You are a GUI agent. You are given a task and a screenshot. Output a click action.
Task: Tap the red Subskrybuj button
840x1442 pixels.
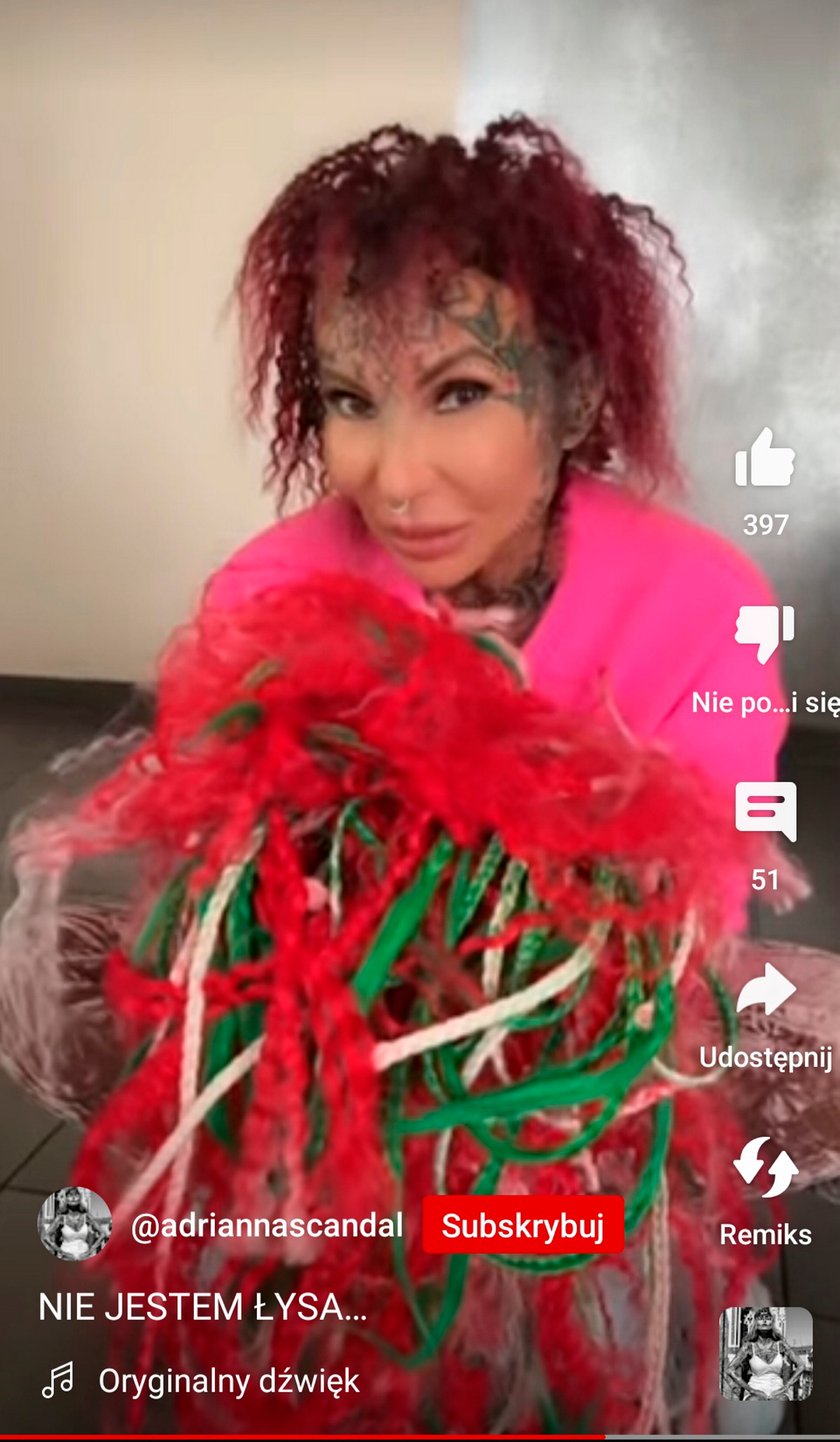pyautogui.click(x=523, y=1225)
